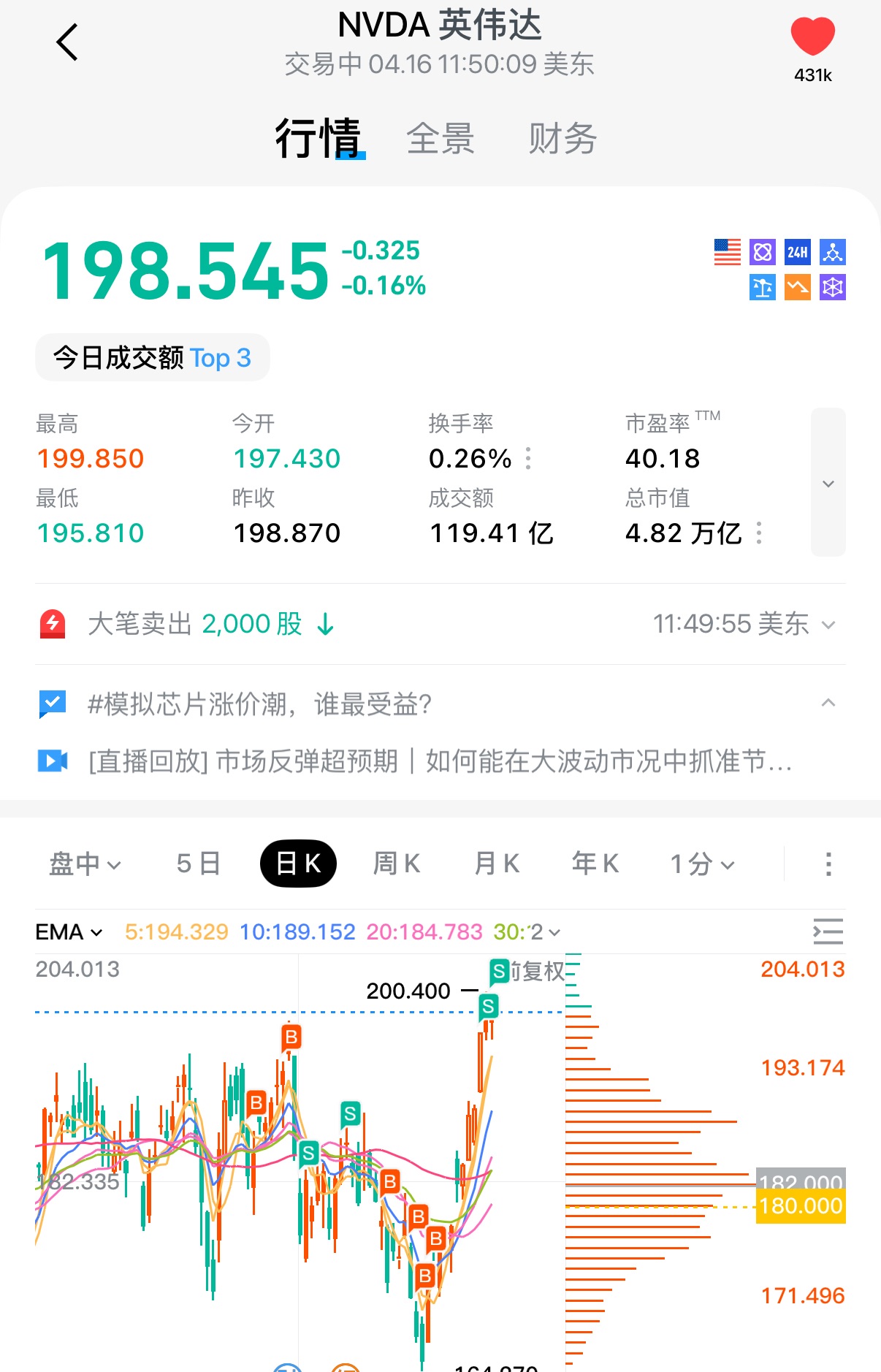Viewport: 881px width, 1372px height.
Task: Open the 直播回放 市场反弹超预期 video
Action: point(438,761)
